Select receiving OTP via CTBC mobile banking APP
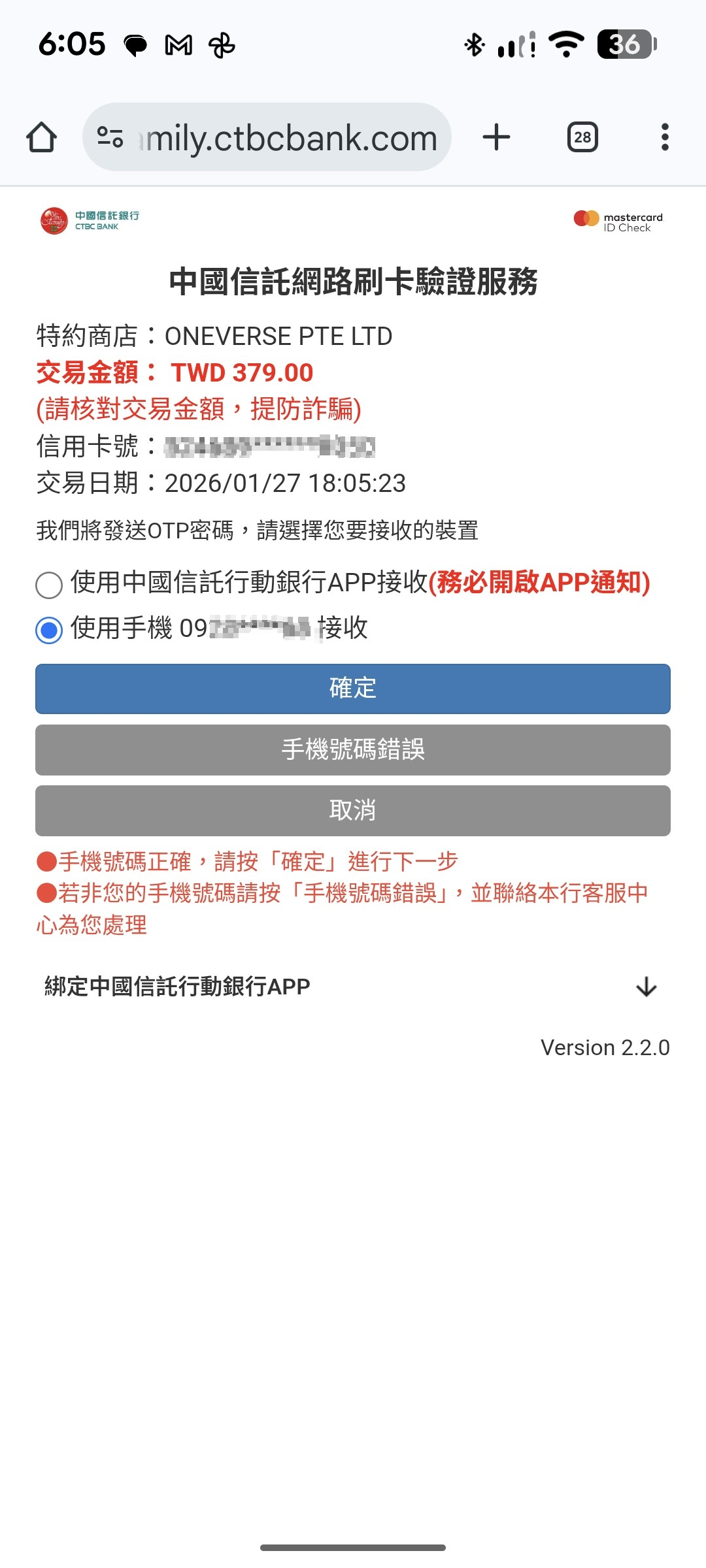This screenshot has width=706, height=1568. coord(49,584)
